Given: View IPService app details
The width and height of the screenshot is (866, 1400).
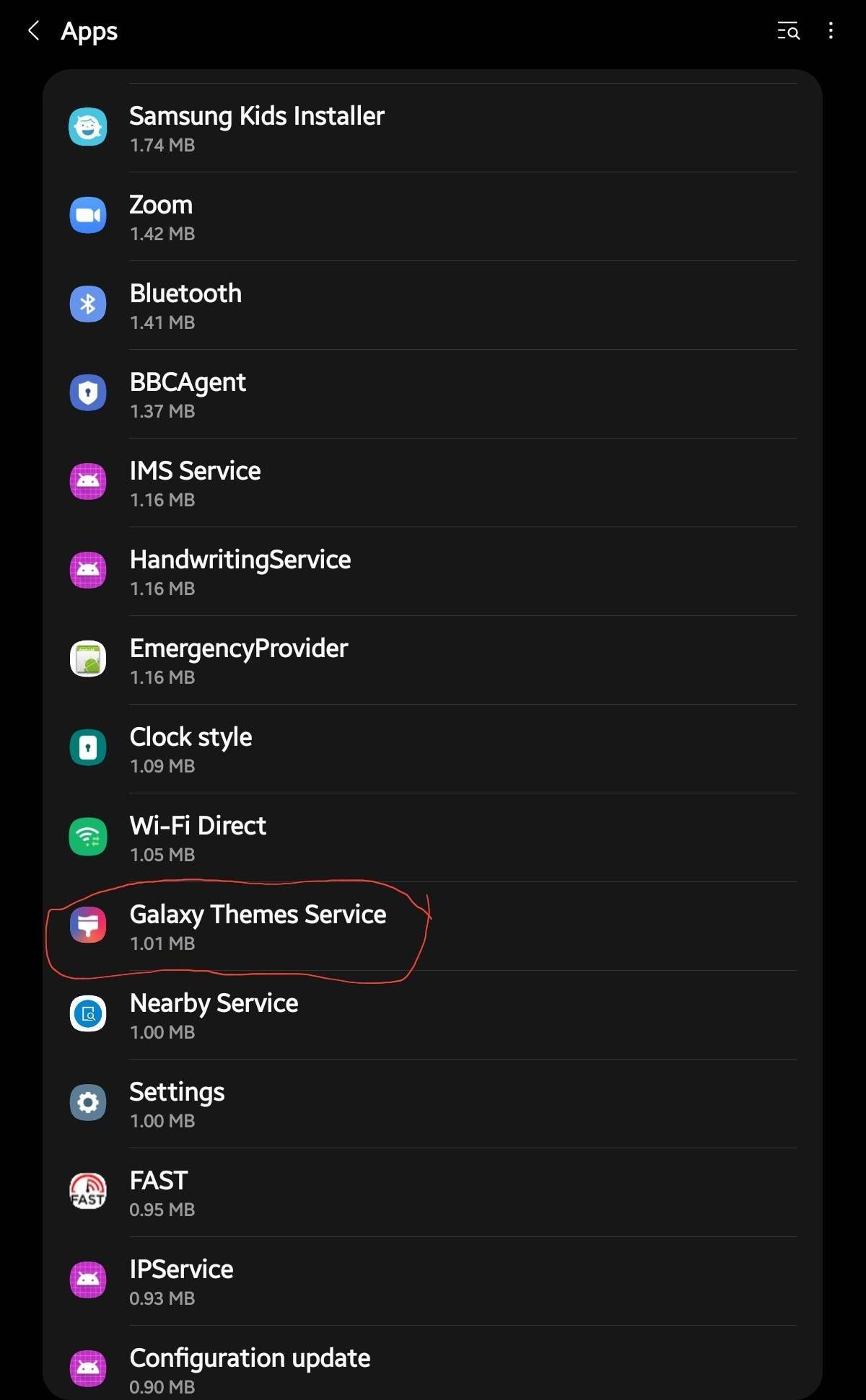Looking at the screenshot, I should [x=432, y=1281].
